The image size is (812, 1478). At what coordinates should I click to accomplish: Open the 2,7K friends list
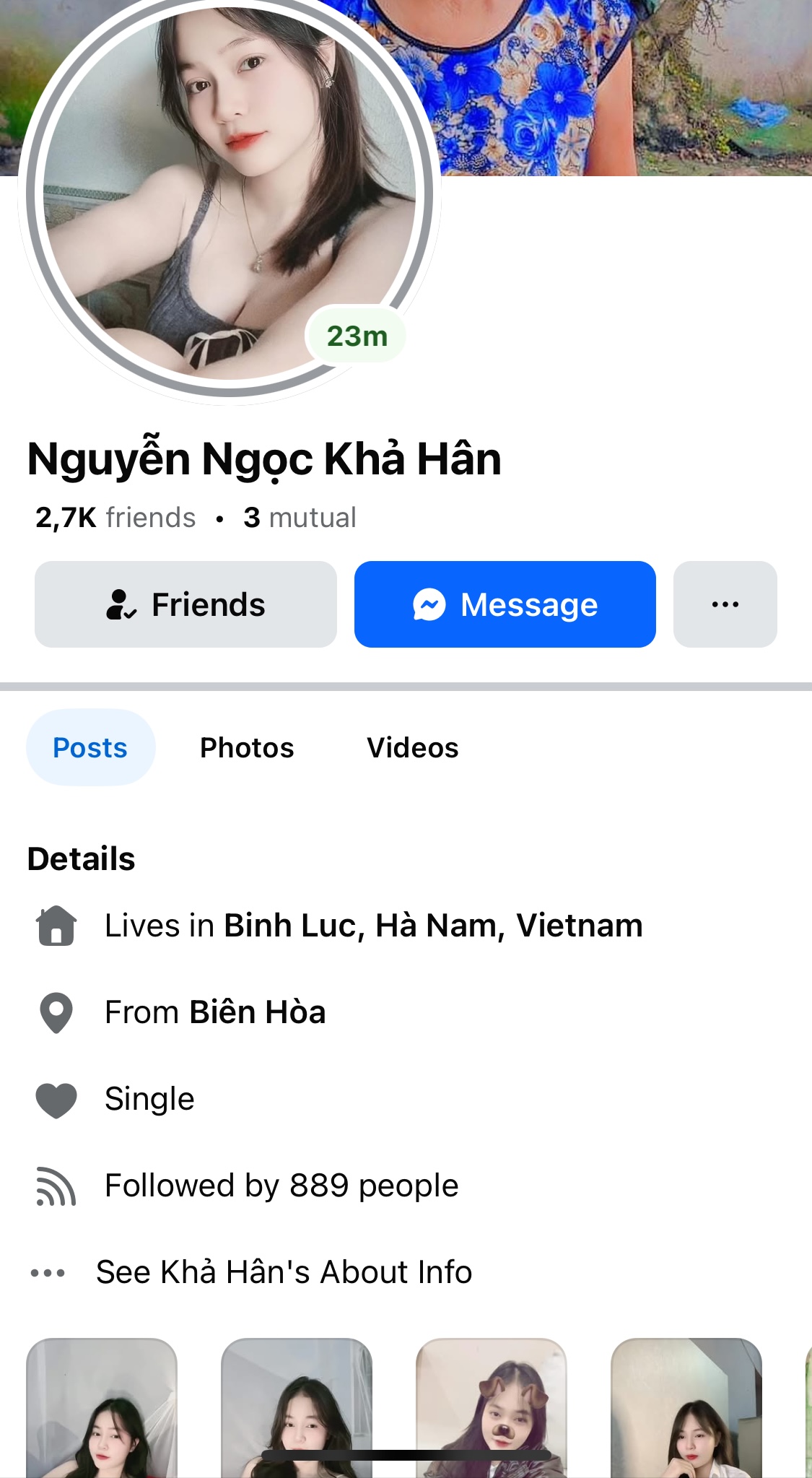(x=115, y=518)
